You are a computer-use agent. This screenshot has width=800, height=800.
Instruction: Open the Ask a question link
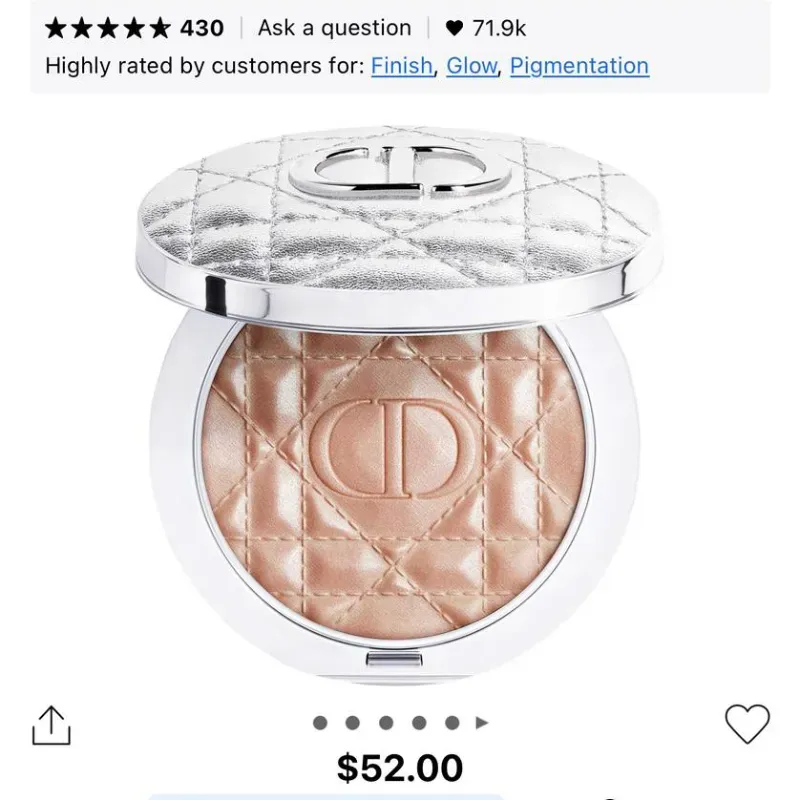(x=334, y=28)
